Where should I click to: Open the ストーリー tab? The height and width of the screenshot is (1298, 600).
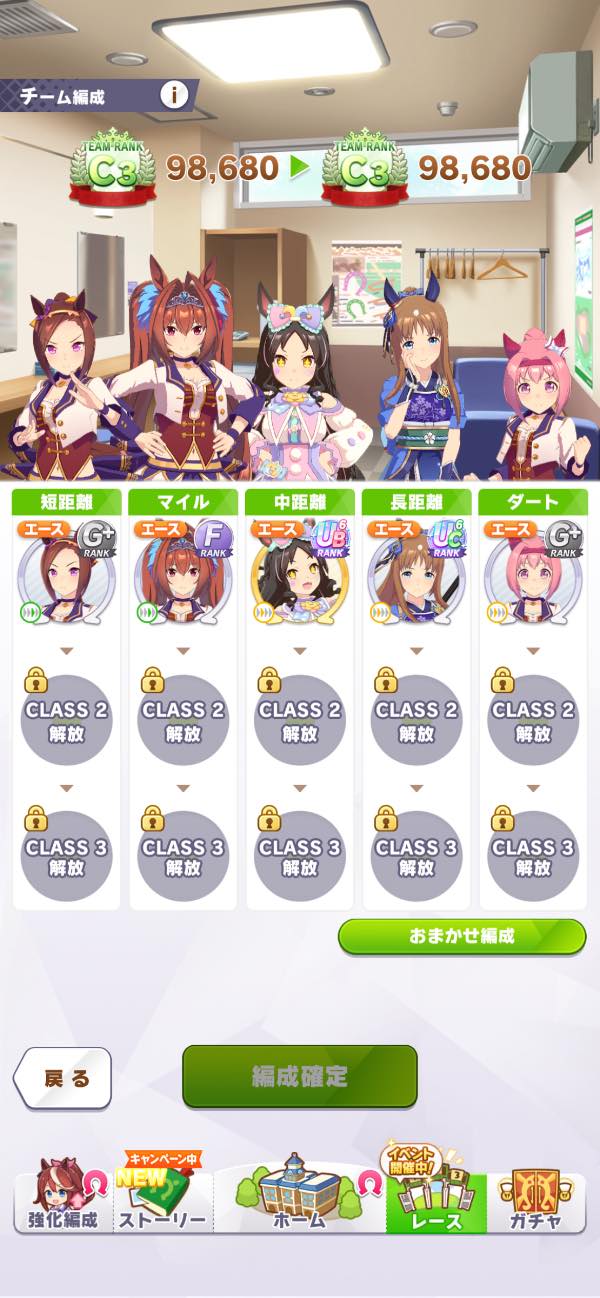coord(162,1200)
